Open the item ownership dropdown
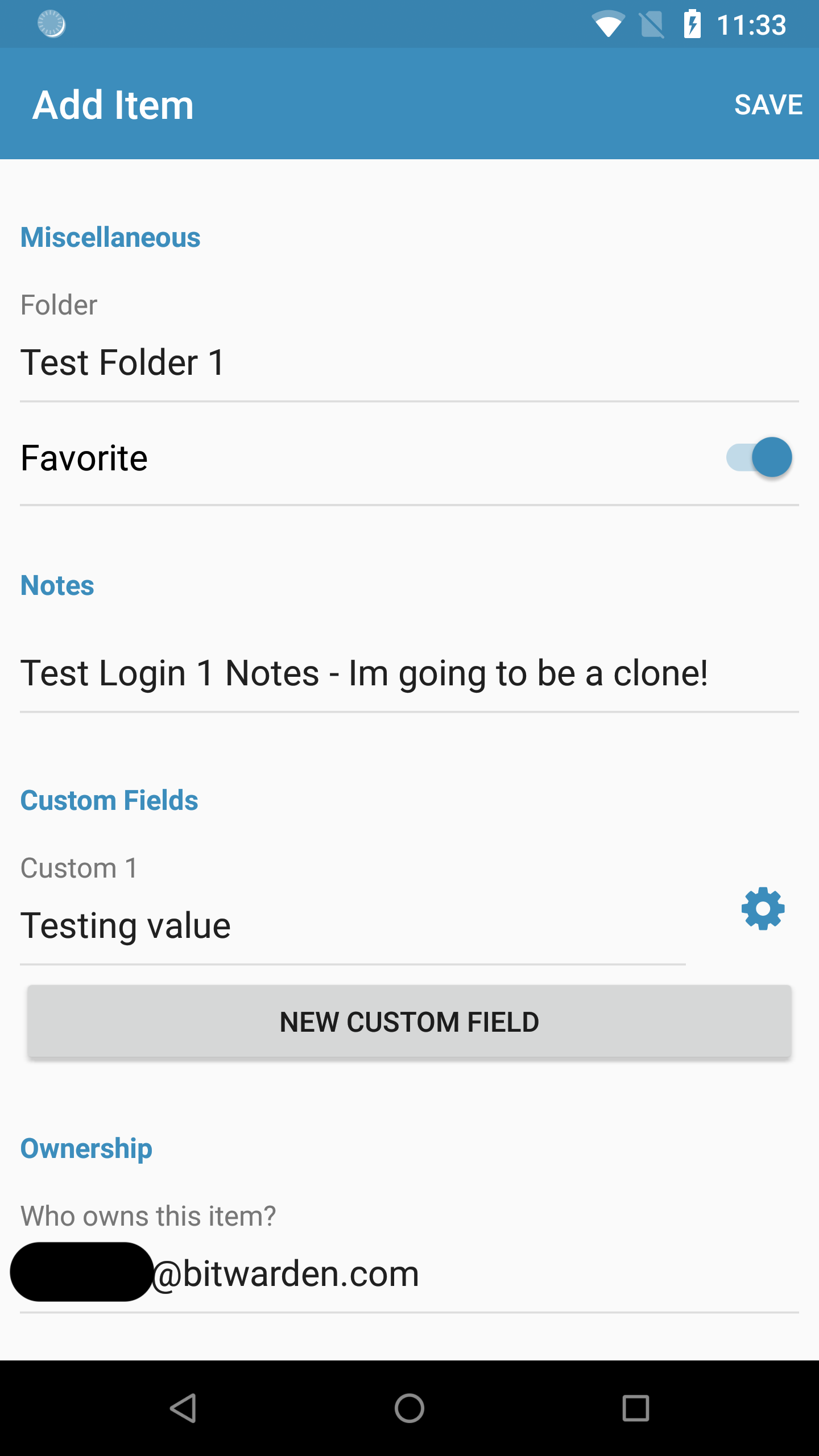This screenshot has height=1456, width=819. (408, 1274)
